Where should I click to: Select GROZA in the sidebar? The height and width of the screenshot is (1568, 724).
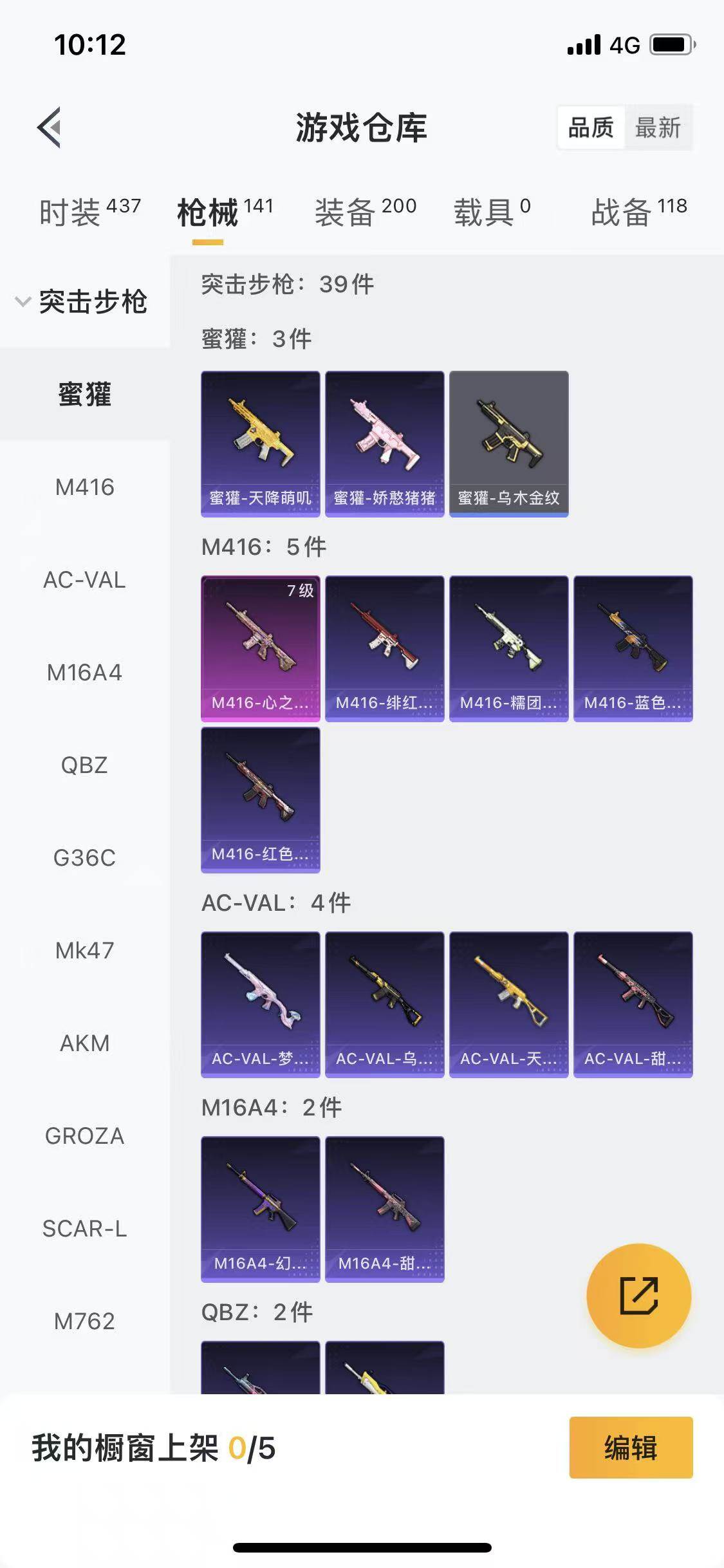84,1136
